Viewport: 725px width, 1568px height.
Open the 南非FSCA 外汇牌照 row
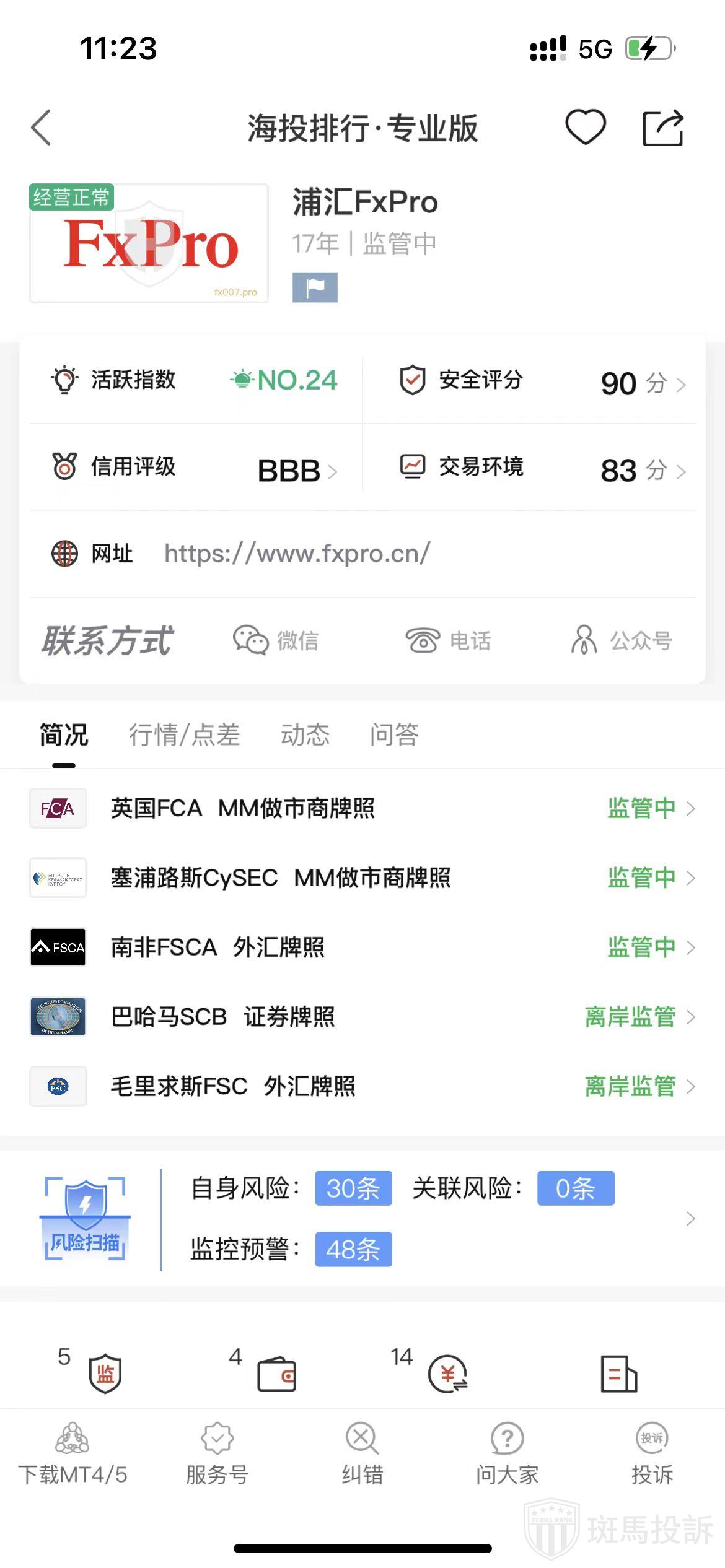pos(362,947)
